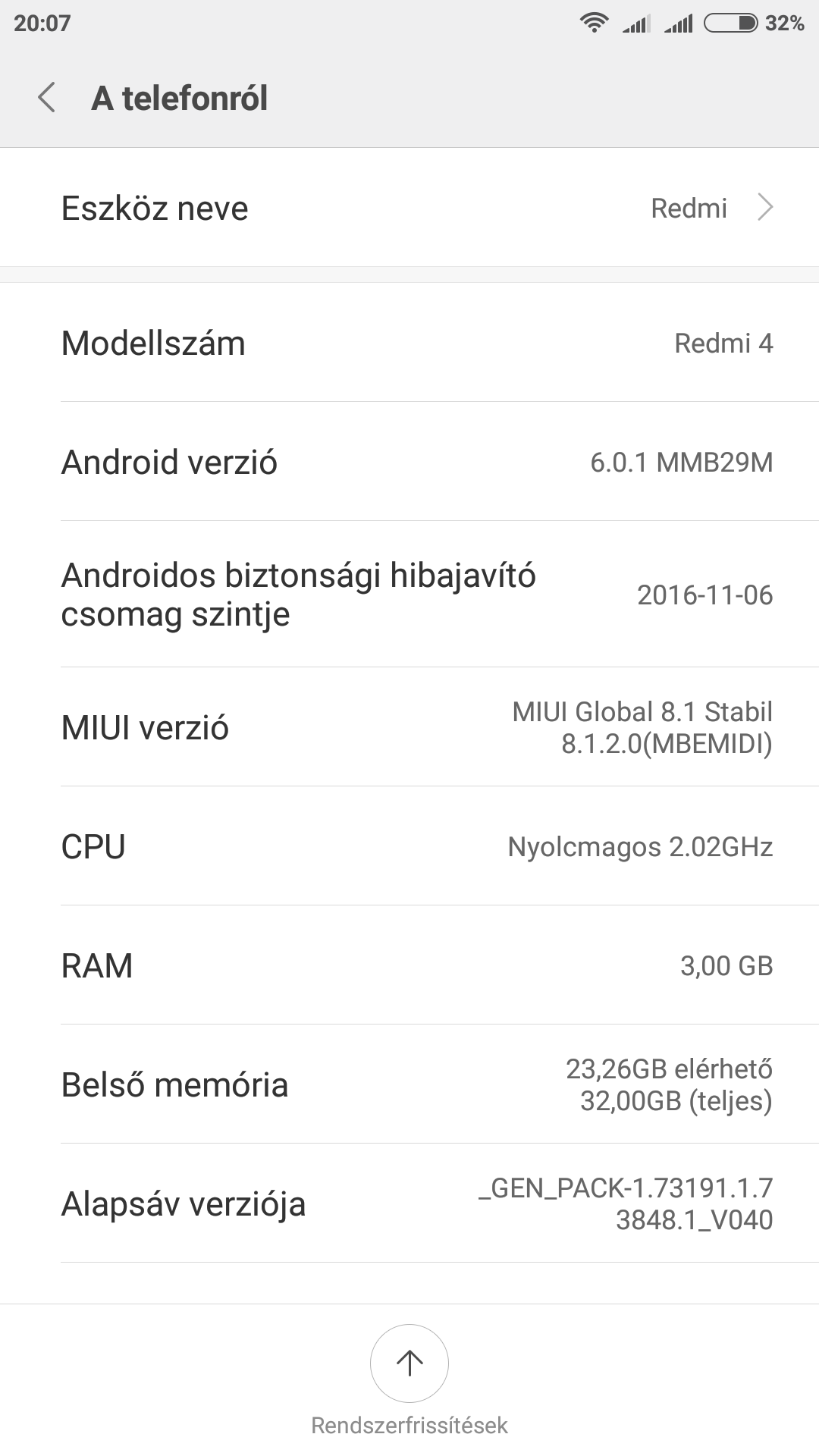Image resolution: width=819 pixels, height=1456 pixels.
Task: Tap the Android verzió row
Action: pyautogui.click(x=409, y=462)
